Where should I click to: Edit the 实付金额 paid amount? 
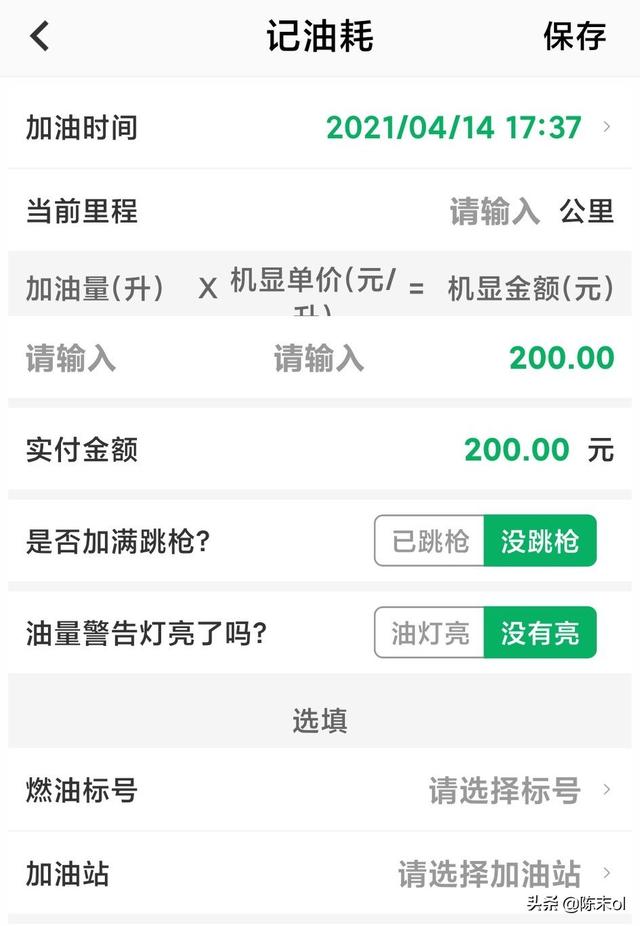pos(517,450)
